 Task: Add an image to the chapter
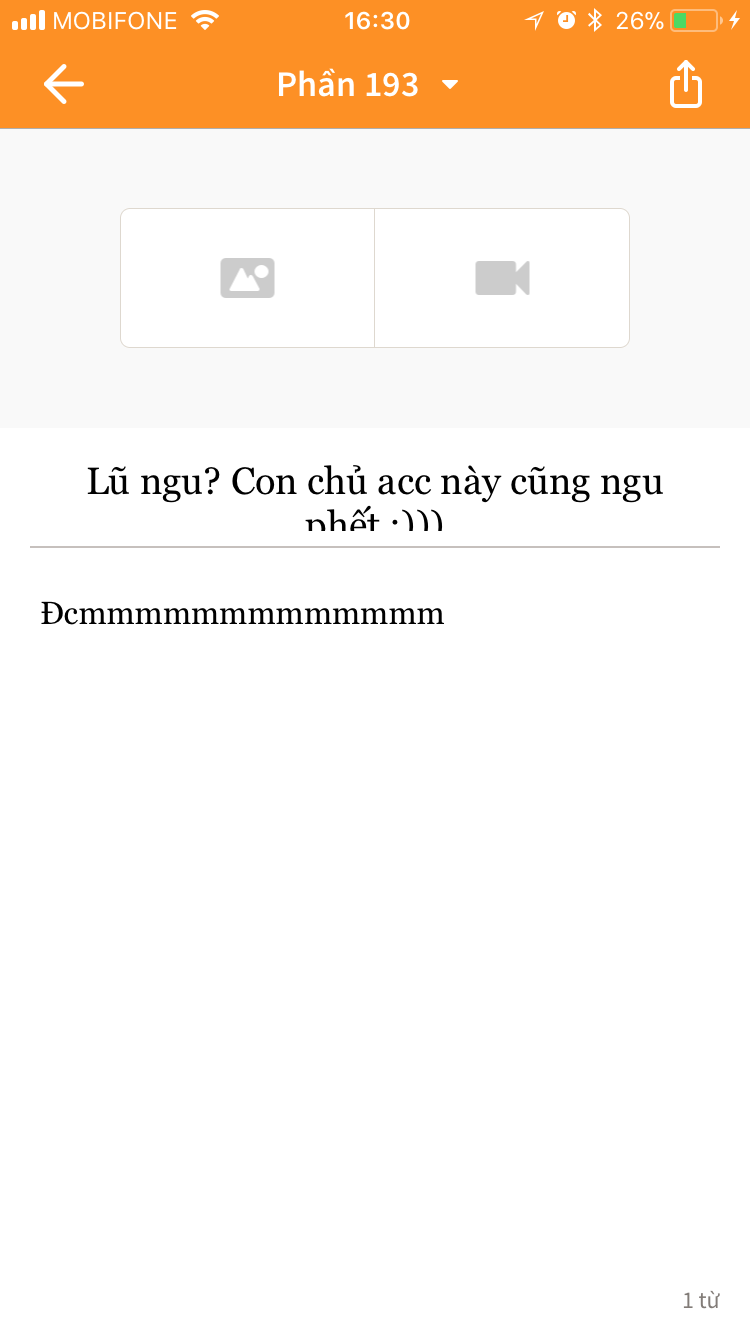[248, 278]
